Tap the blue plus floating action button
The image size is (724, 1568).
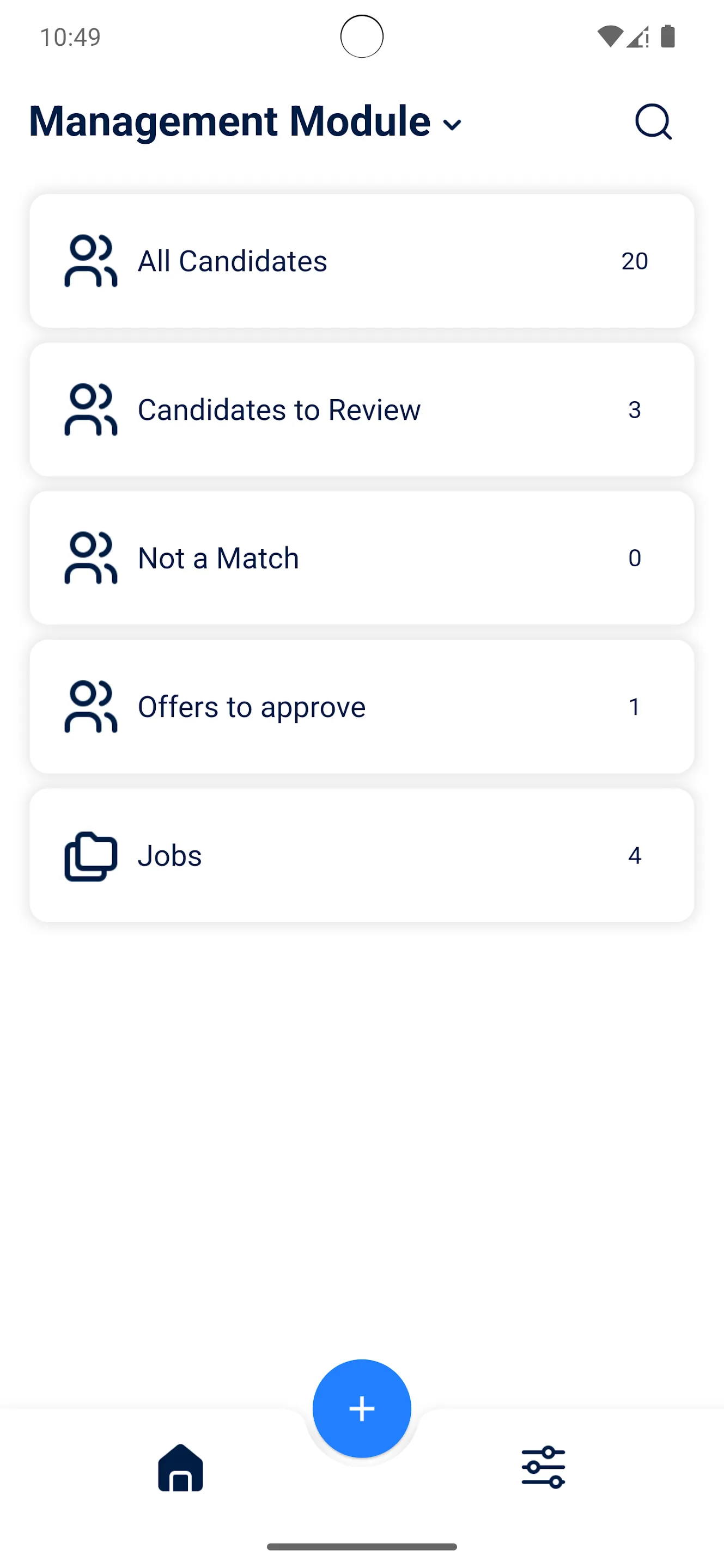pos(362,1408)
